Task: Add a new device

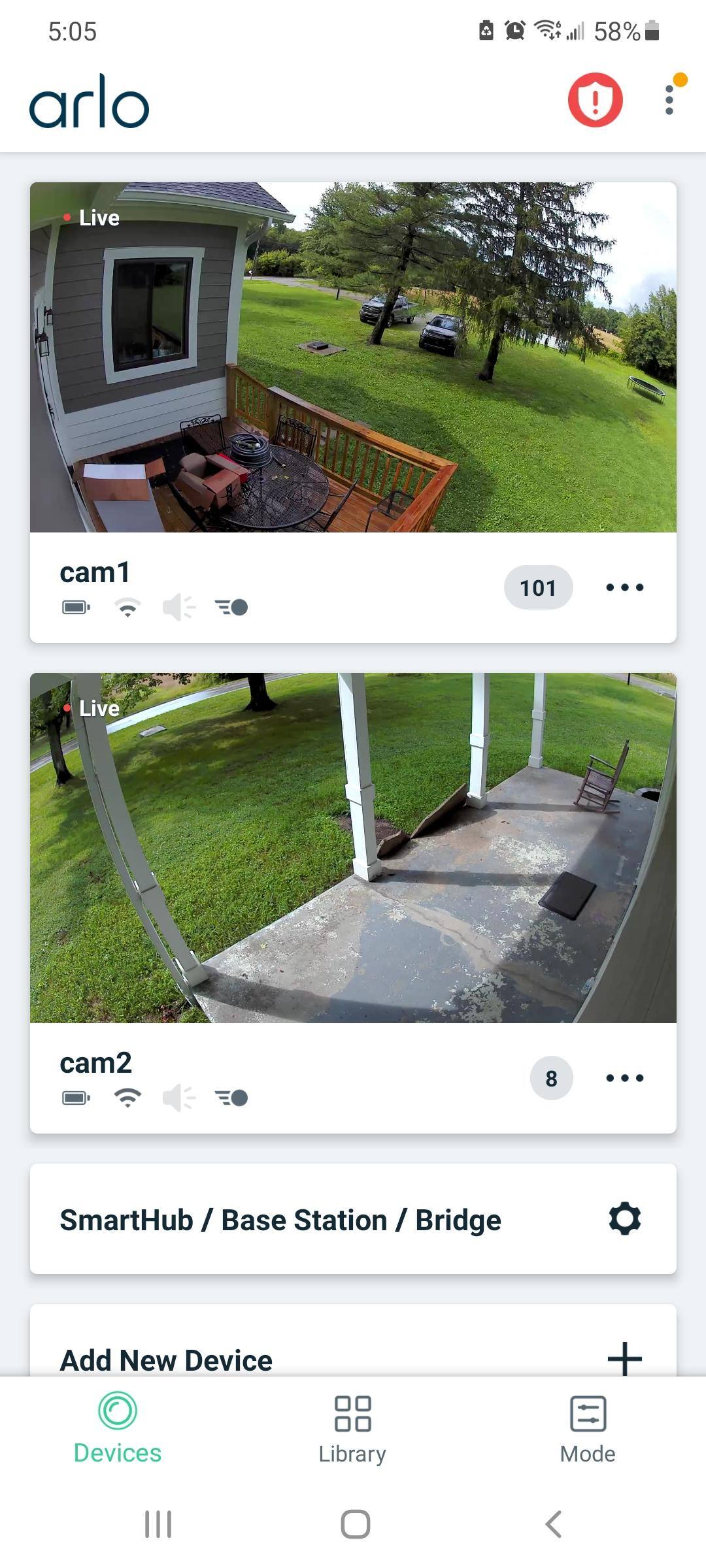Action: point(624,1359)
